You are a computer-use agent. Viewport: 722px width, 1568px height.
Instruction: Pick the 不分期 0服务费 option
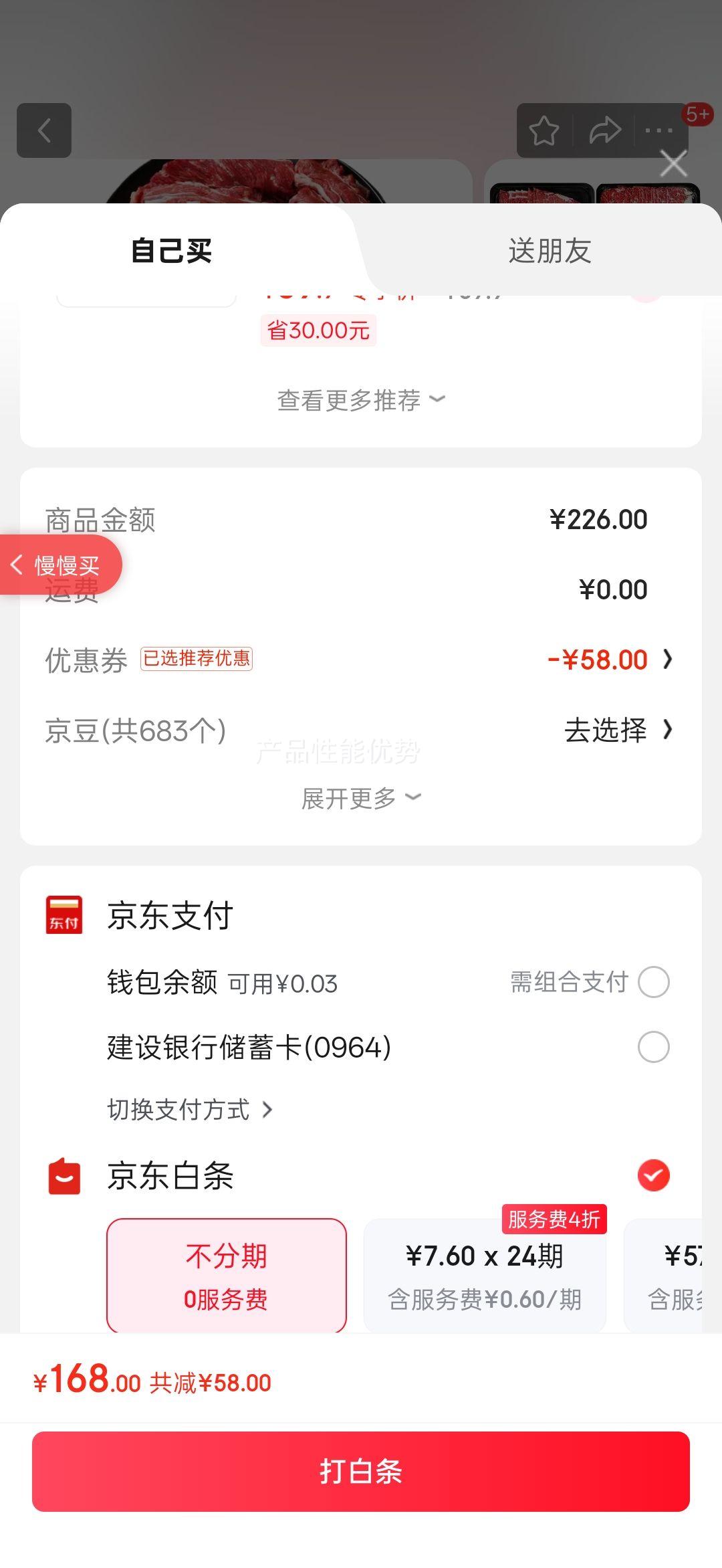[x=227, y=1276]
